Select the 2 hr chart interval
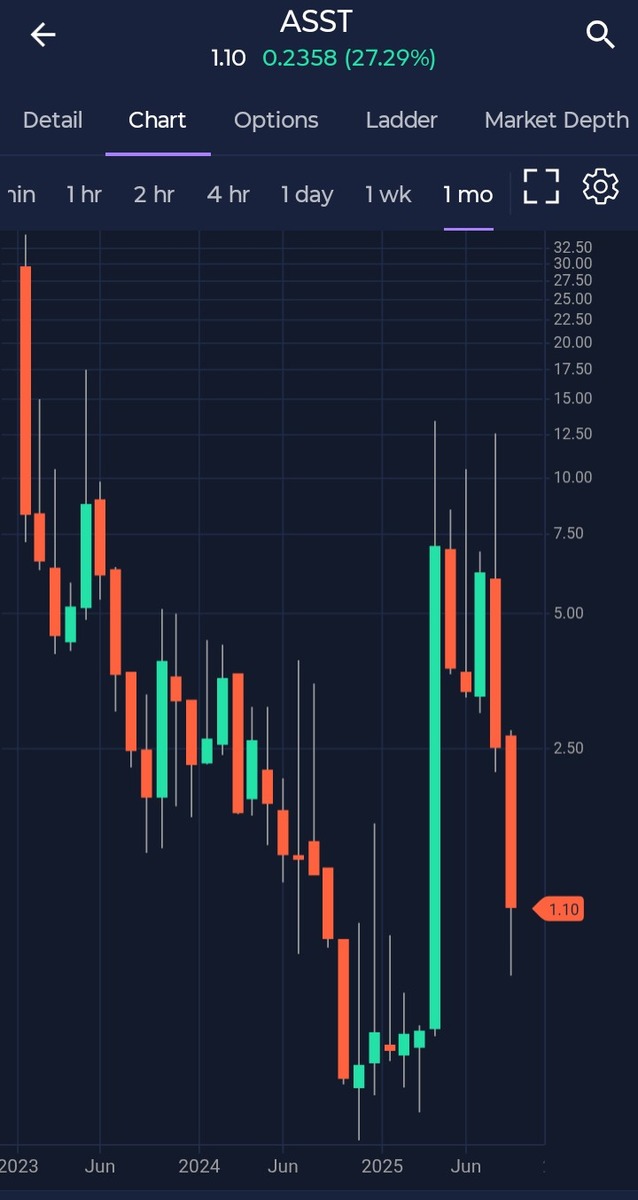Image resolution: width=638 pixels, height=1200 pixels. pos(154,194)
